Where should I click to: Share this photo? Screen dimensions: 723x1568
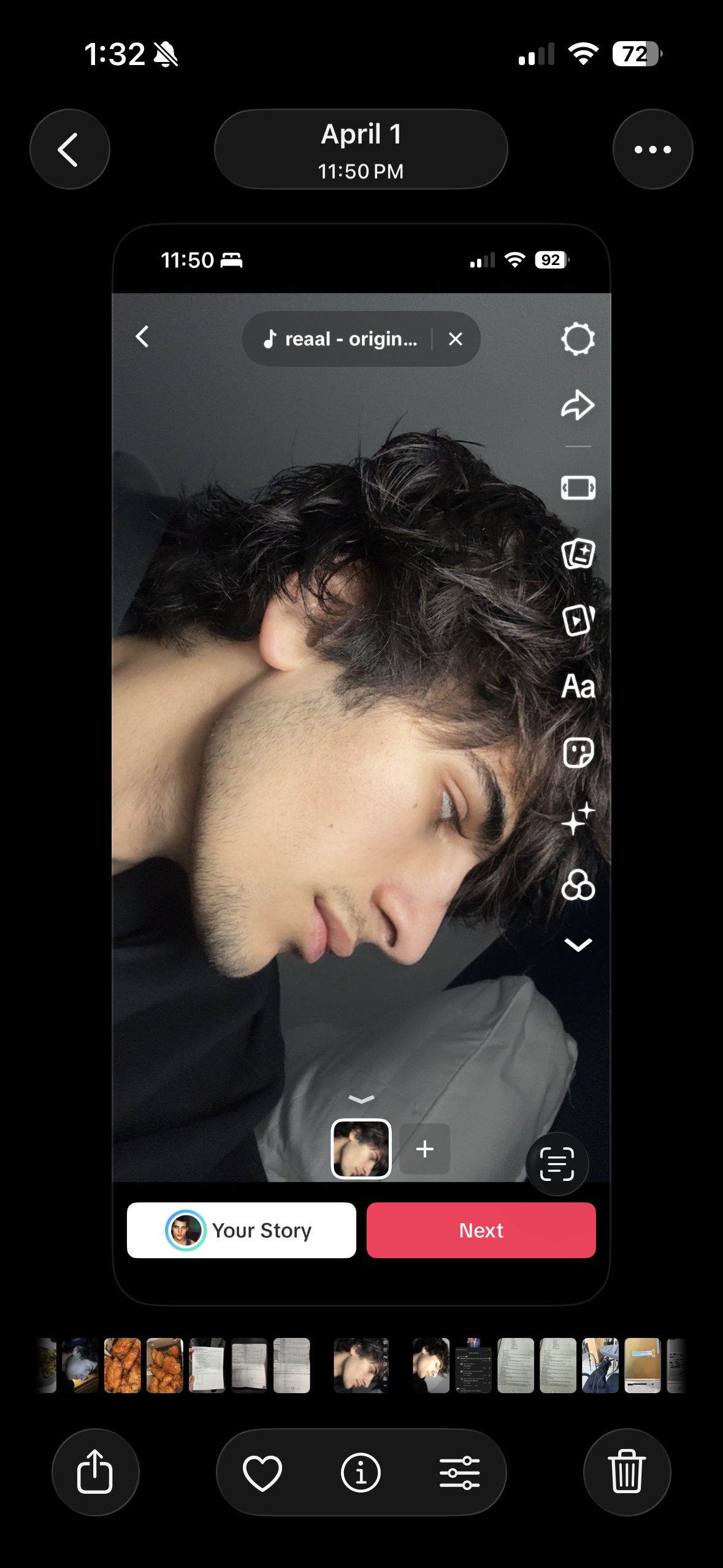(x=95, y=1472)
